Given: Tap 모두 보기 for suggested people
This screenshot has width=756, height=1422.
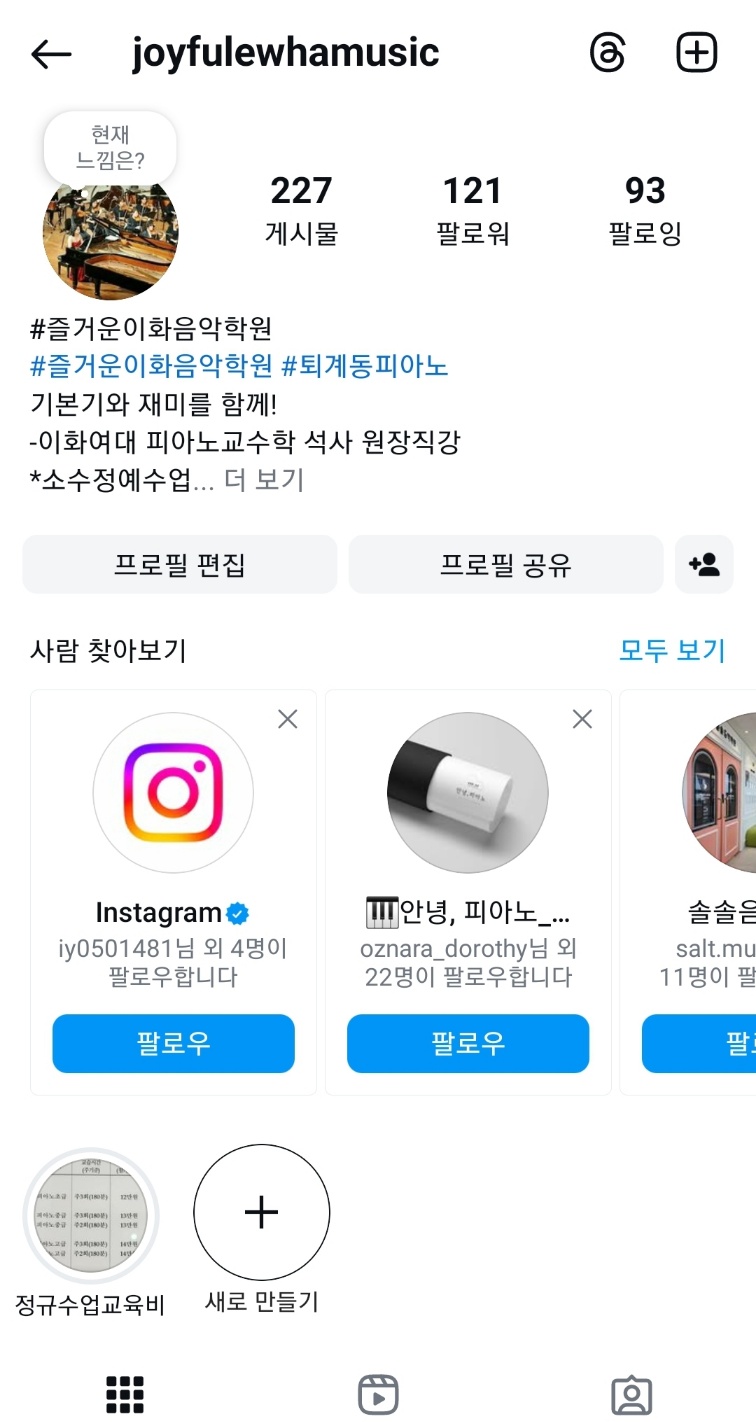Looking at the screenshot, I should pyautogui.click(x=671, y=651).
